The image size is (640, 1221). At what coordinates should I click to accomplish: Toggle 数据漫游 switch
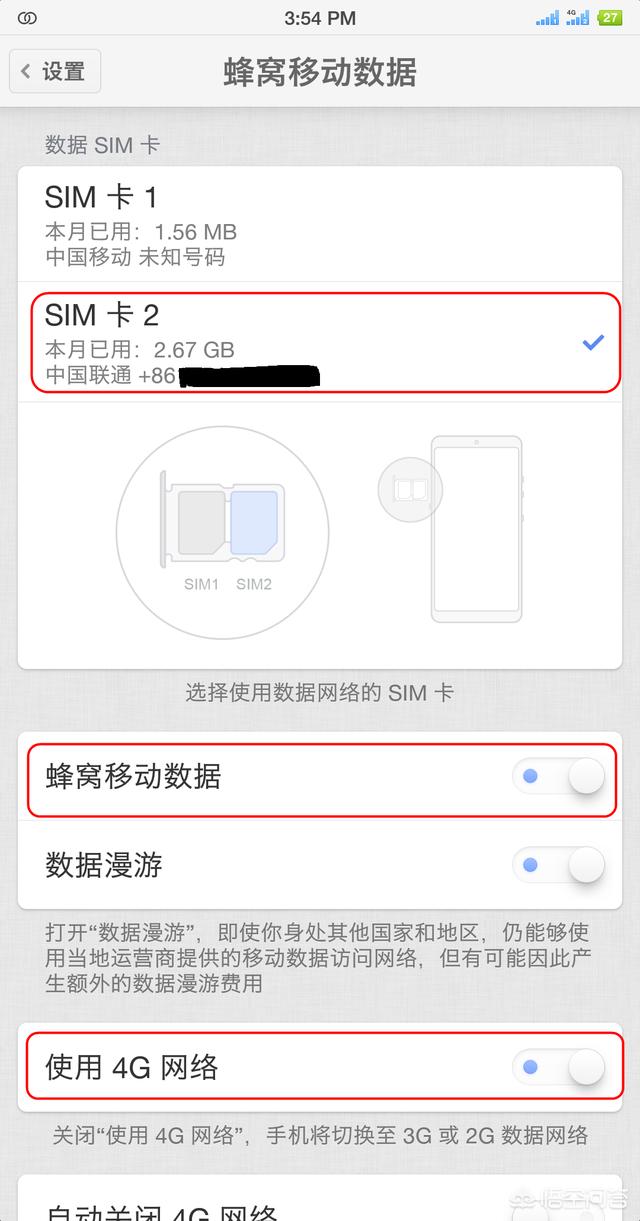(x=559, y=864)
